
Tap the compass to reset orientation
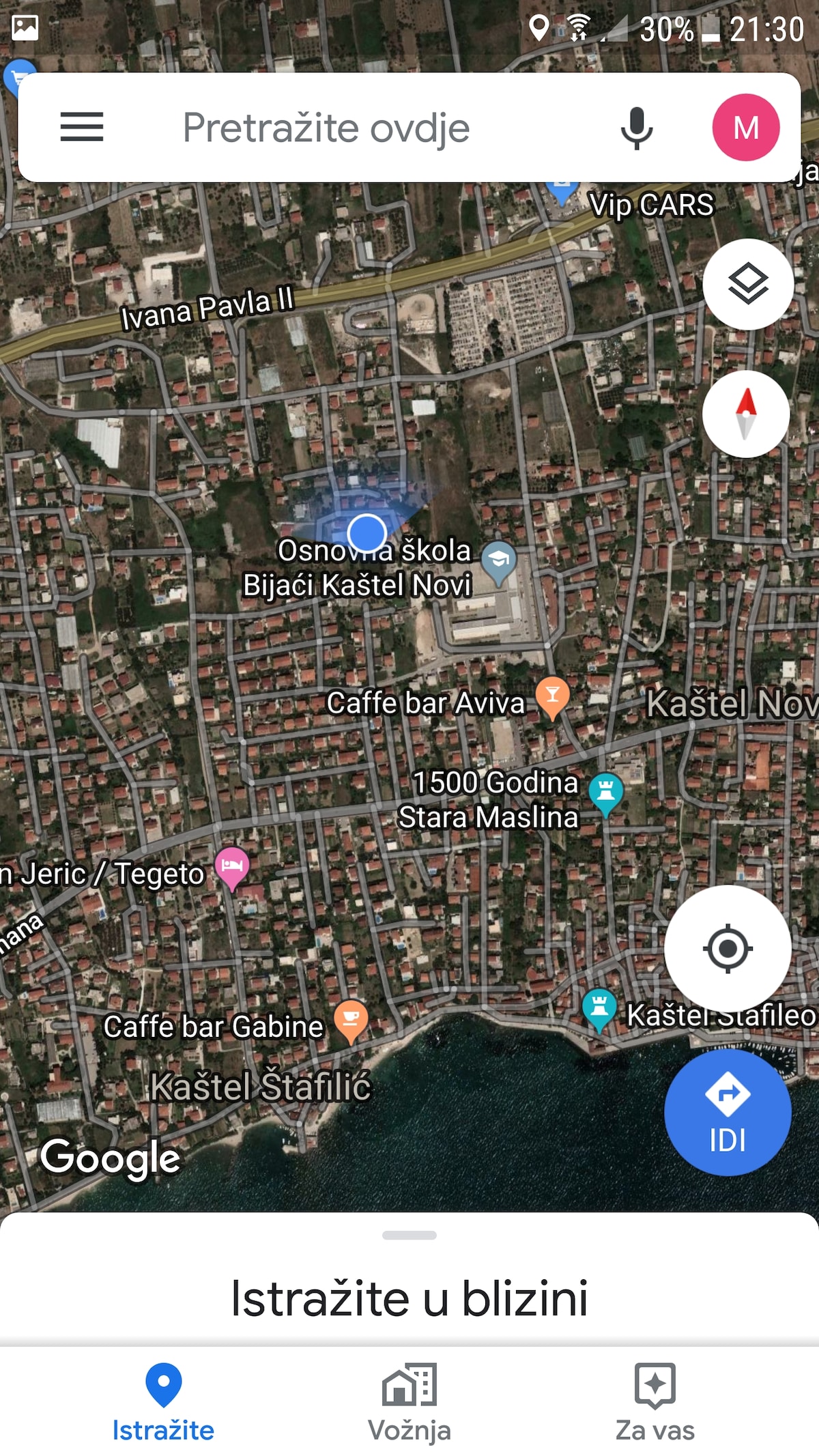click(x=746, y=414)
